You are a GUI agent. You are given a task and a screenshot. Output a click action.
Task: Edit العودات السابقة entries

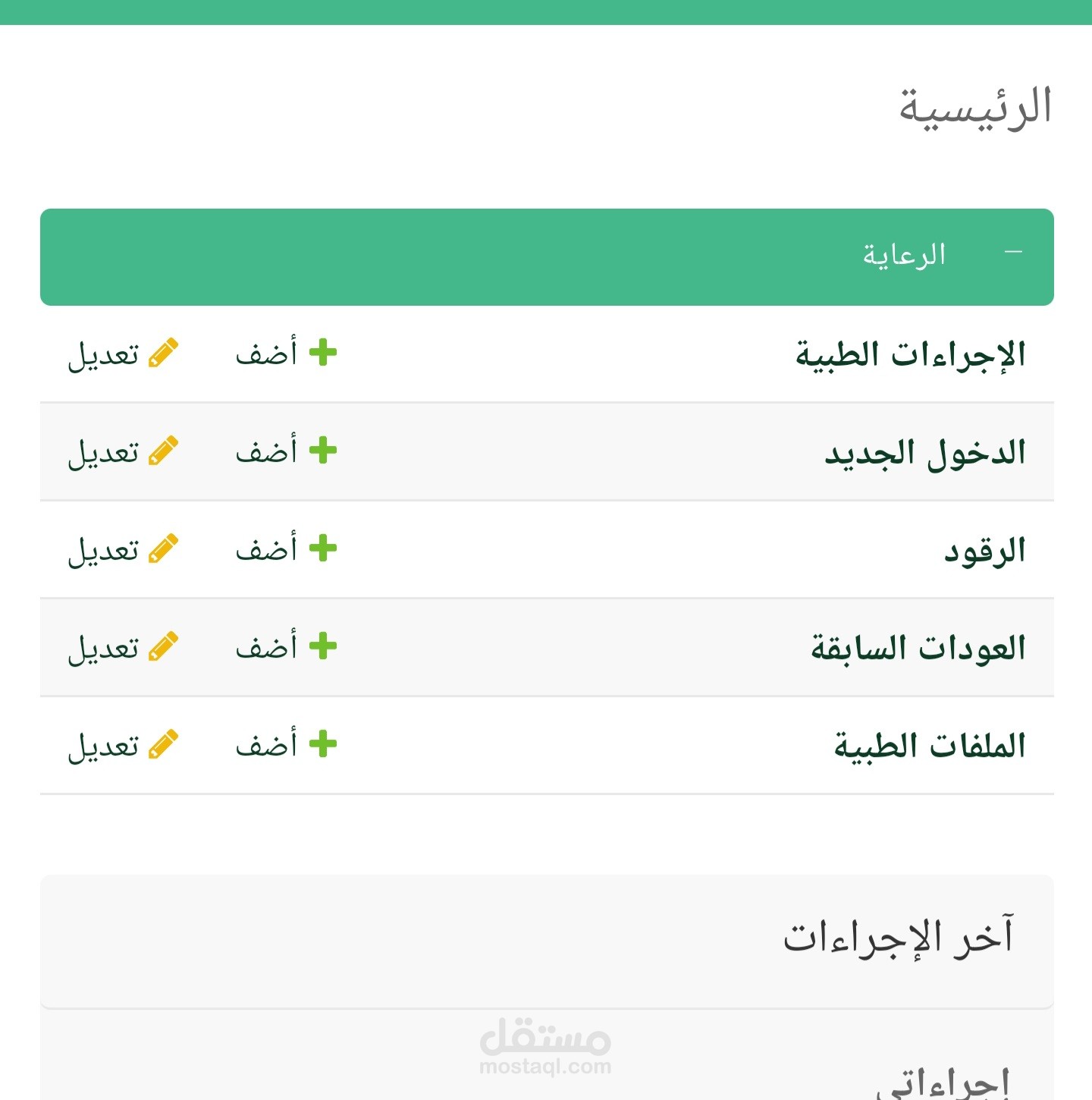point(123,647)
